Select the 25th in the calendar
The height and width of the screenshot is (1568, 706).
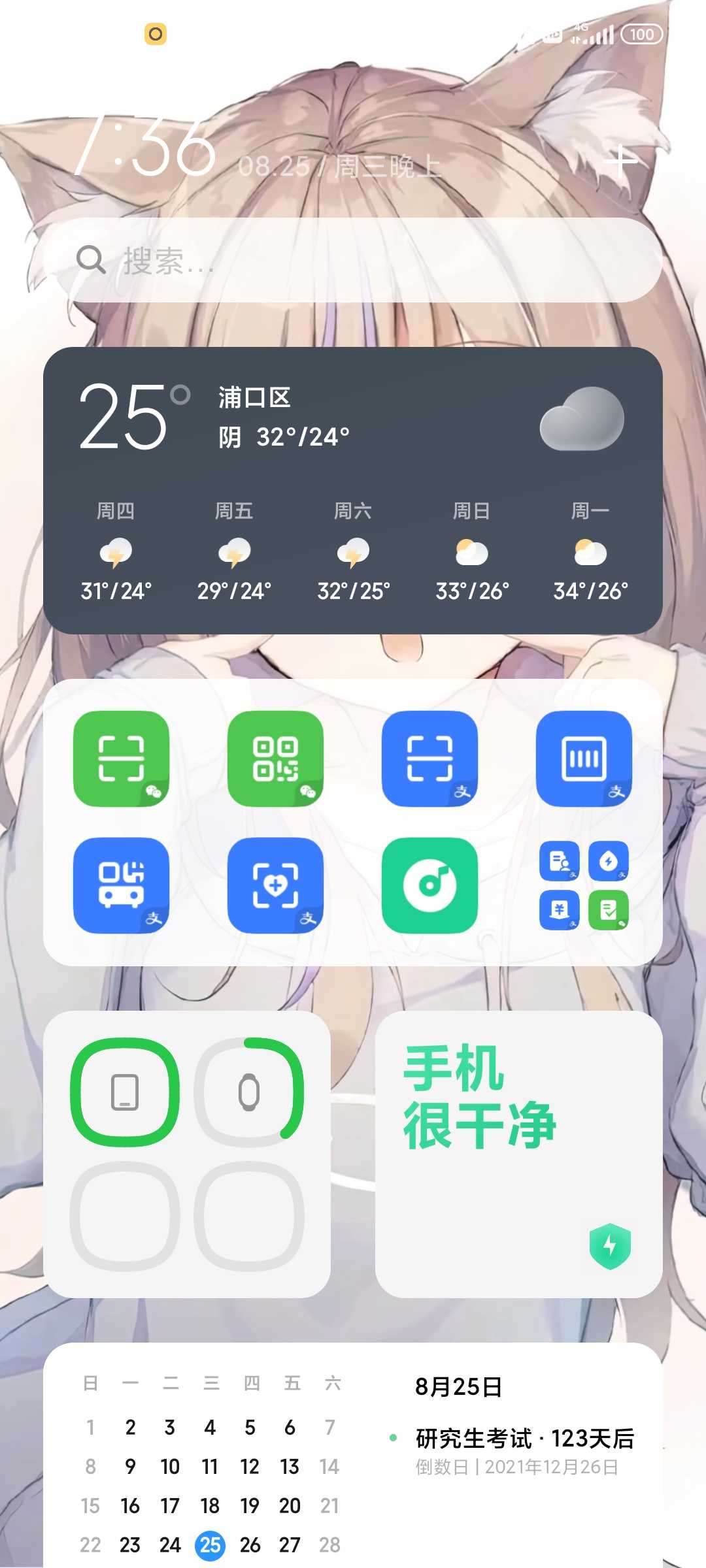[x=210, y=1545]
